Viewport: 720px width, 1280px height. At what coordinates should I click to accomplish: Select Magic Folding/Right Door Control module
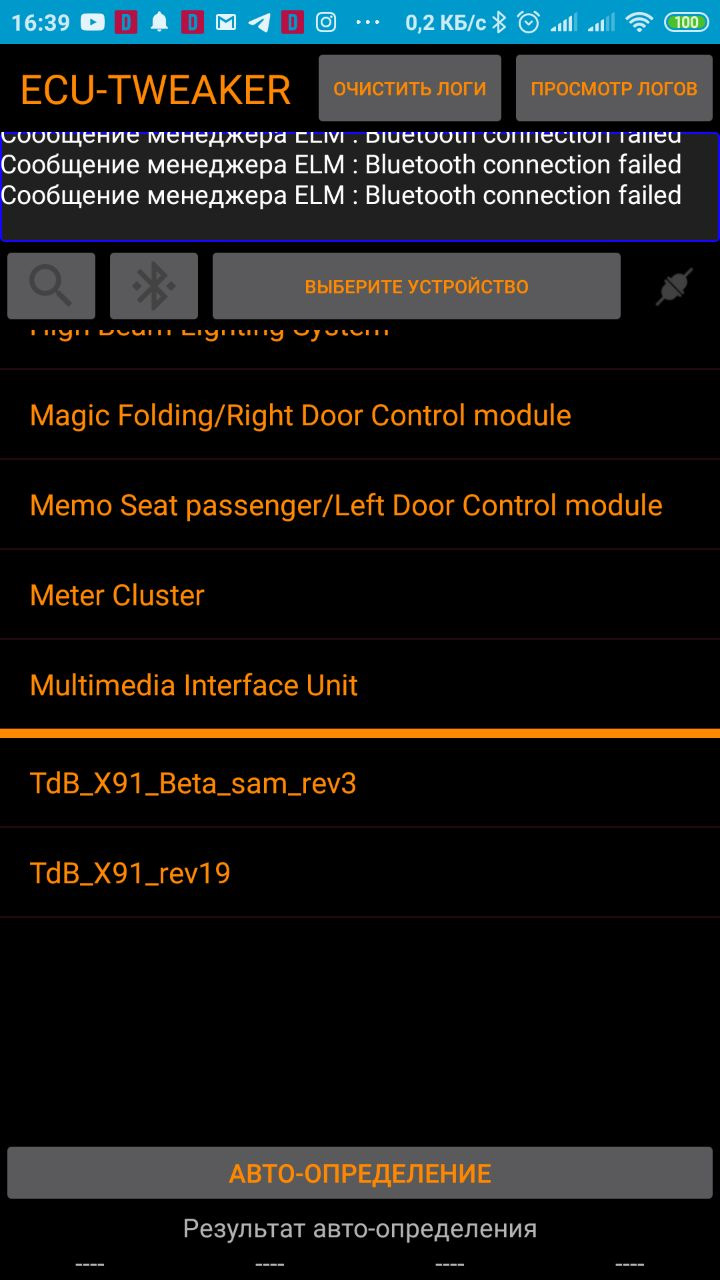click(x=300, y=415)
